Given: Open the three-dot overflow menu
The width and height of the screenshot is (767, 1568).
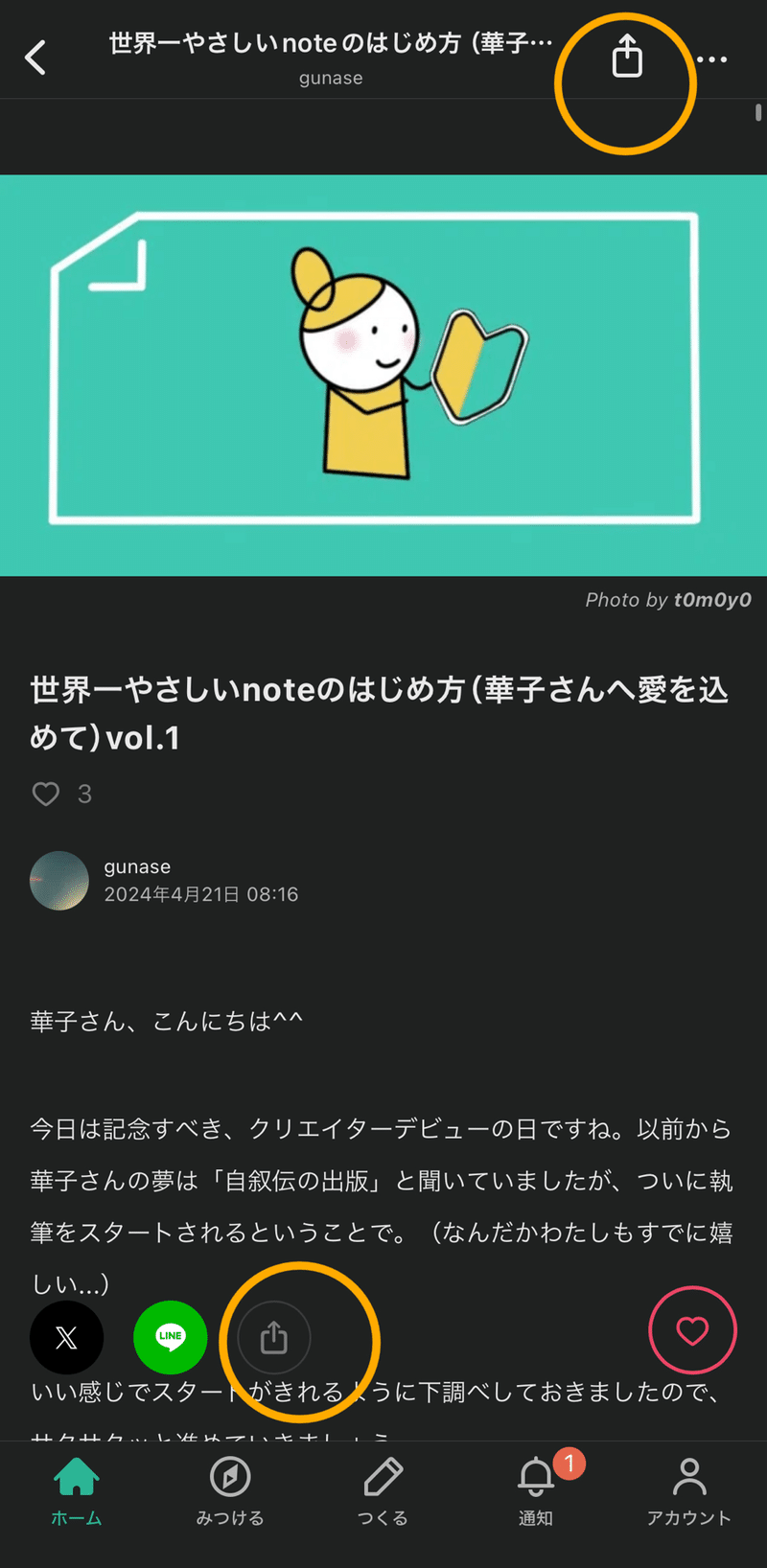Looking at the screenshot, I should [x=711, y=58].
